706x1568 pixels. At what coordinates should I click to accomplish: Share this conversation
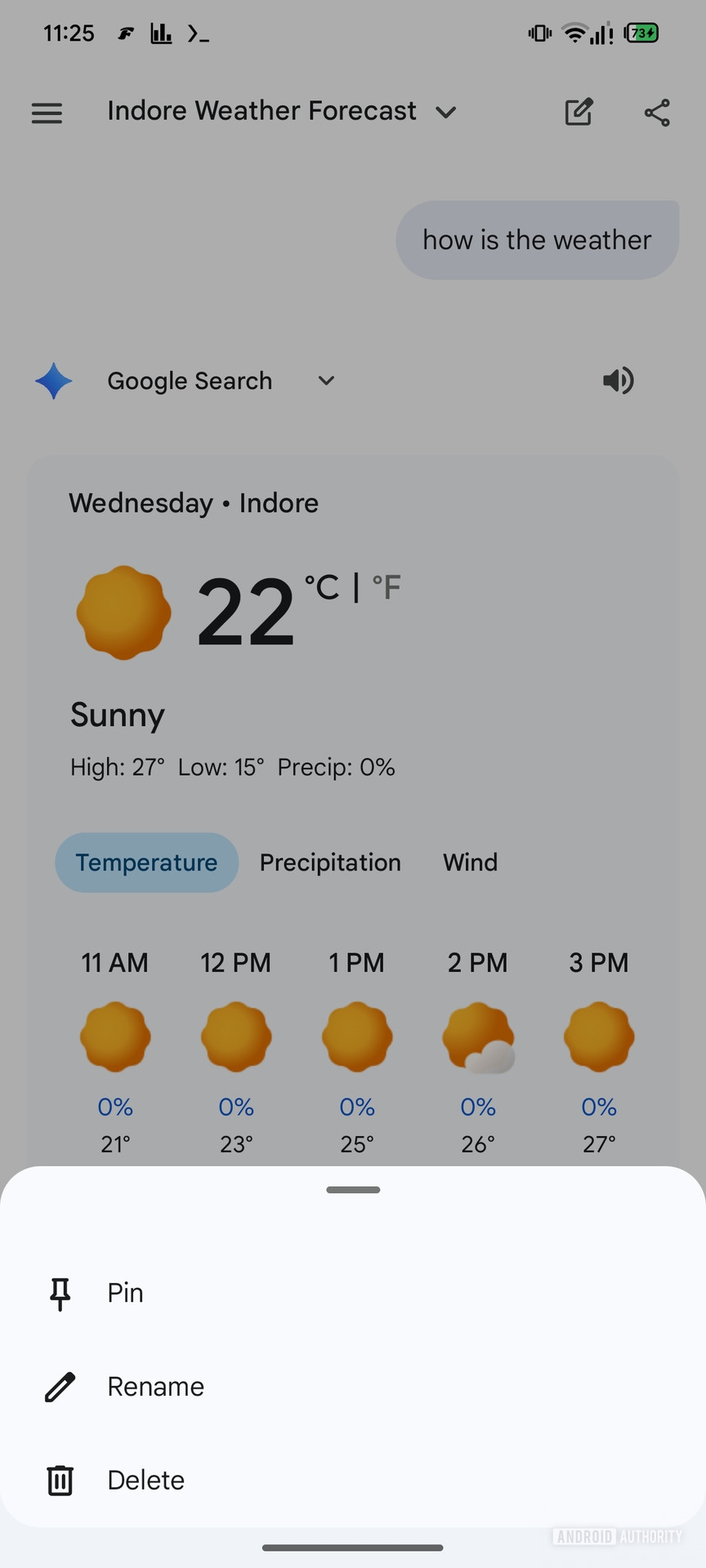(657, 113)
